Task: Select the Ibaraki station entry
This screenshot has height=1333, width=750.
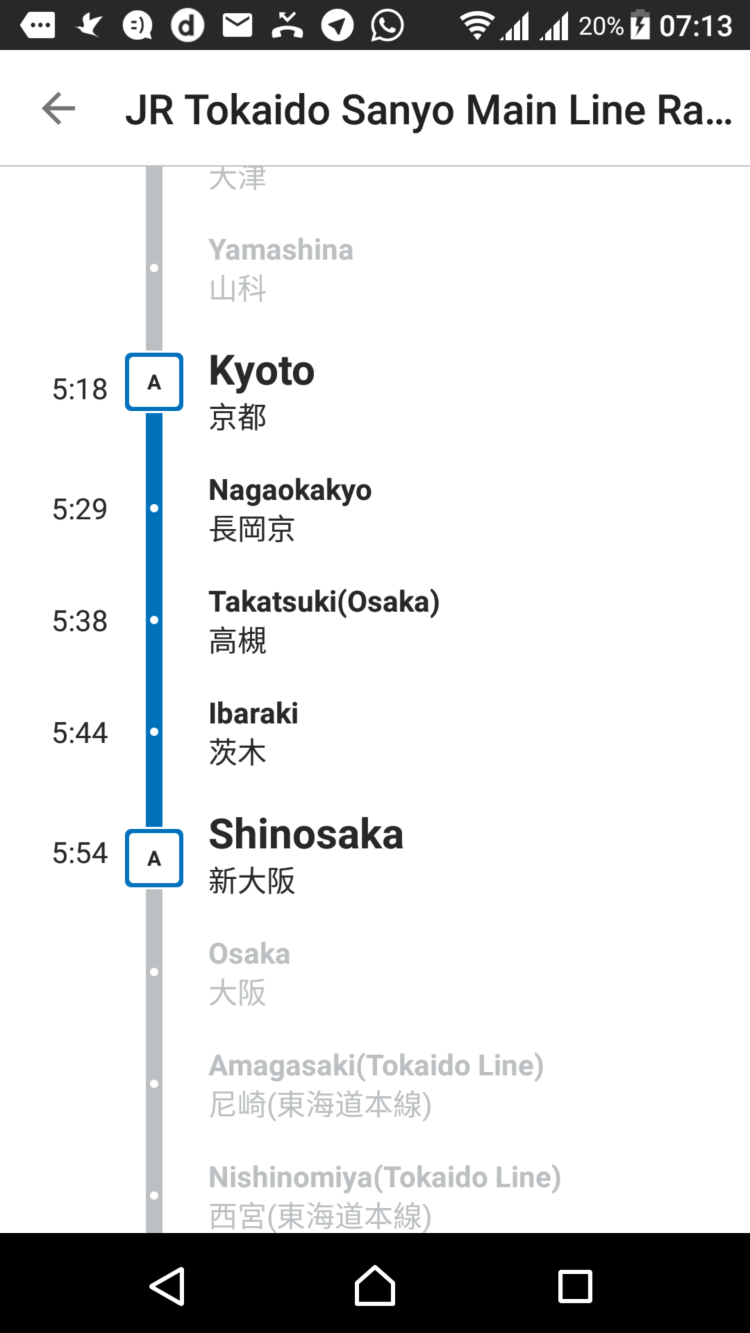Action: coord(254,713)
